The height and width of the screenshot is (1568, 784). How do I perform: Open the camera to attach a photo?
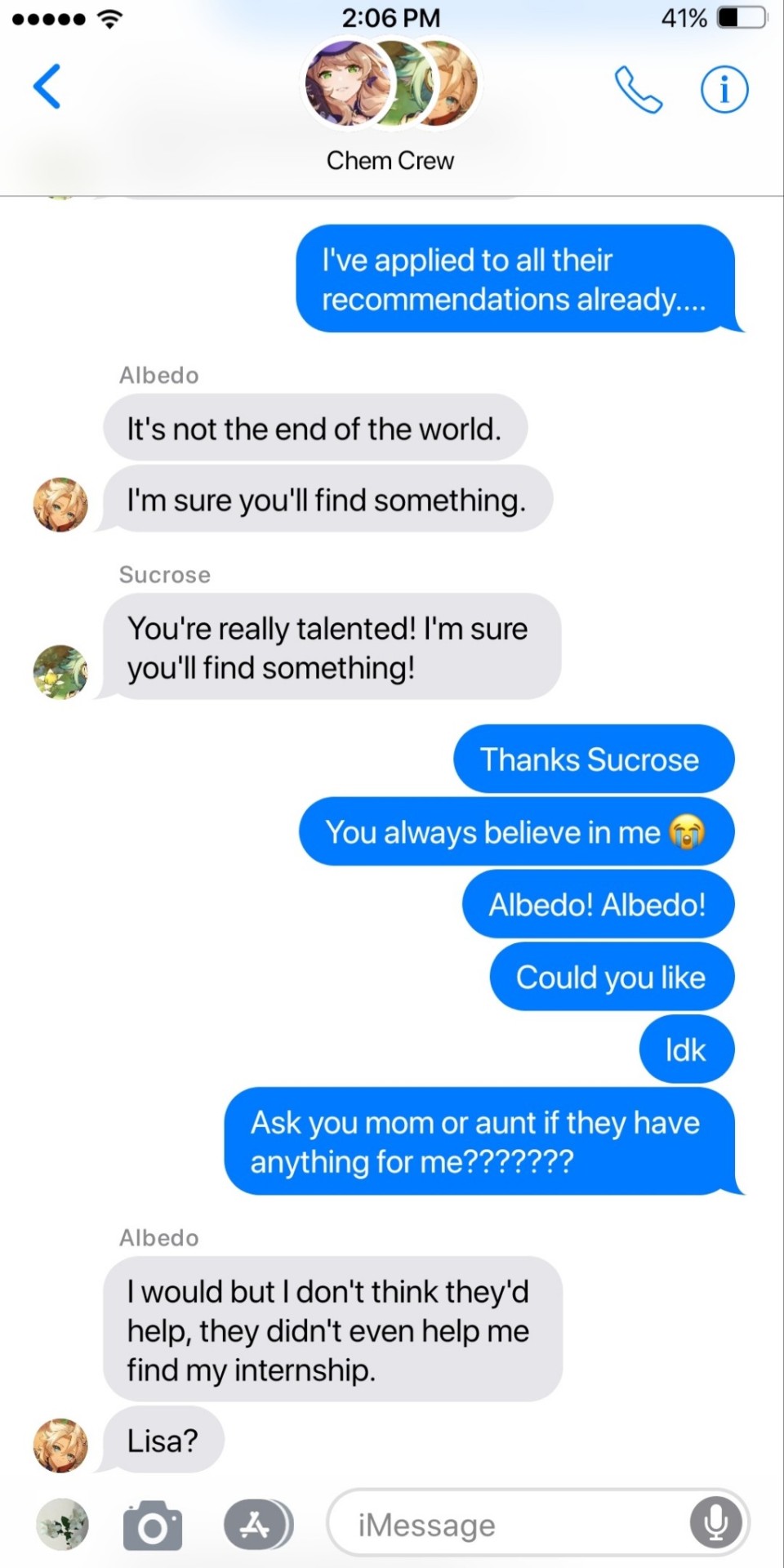pos(153,1524)
